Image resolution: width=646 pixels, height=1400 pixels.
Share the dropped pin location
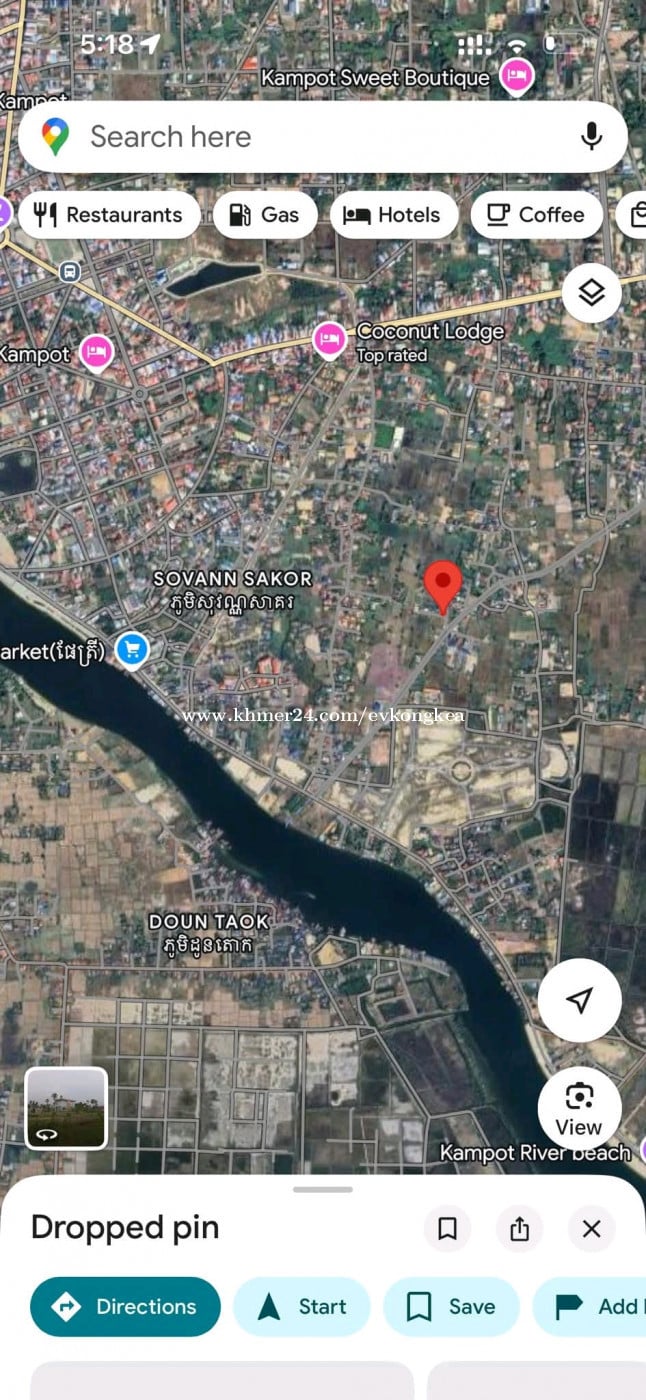519,1229
